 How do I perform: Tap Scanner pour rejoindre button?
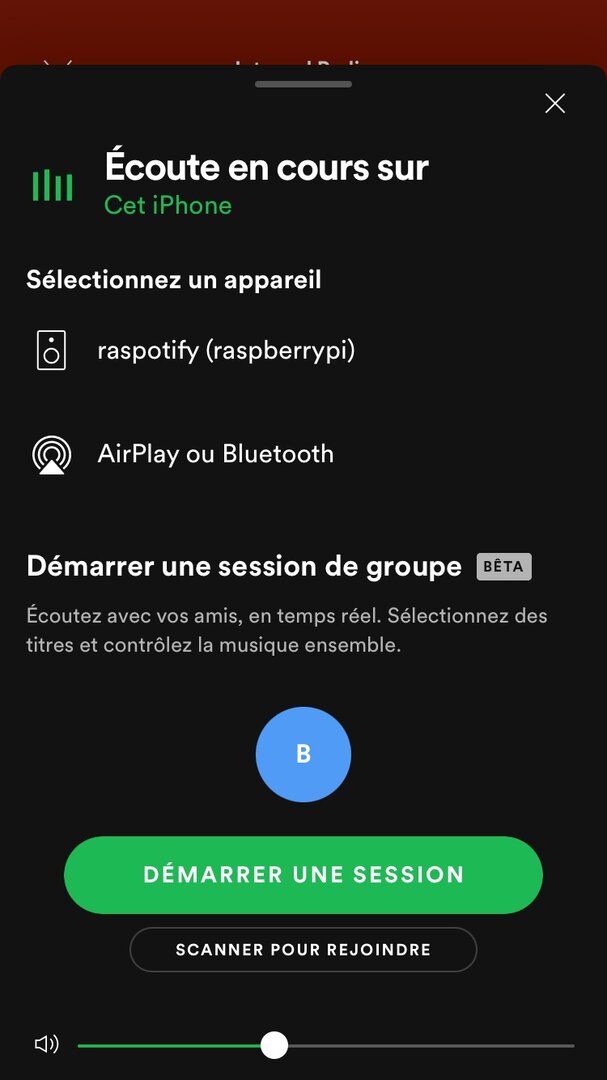tap(303, 950)
